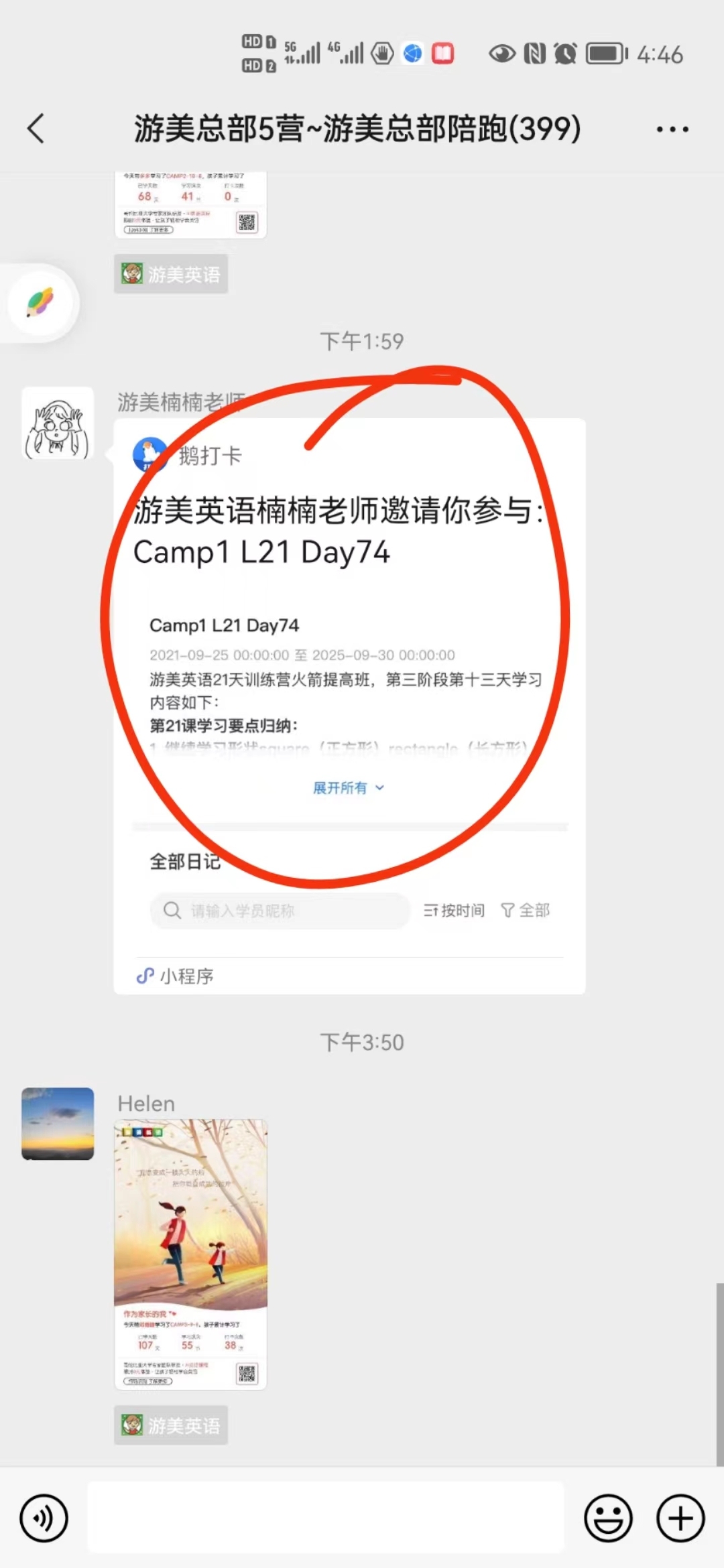
Task: Tap 游美楠楠老师's avatar
Action: pos(58,423)
